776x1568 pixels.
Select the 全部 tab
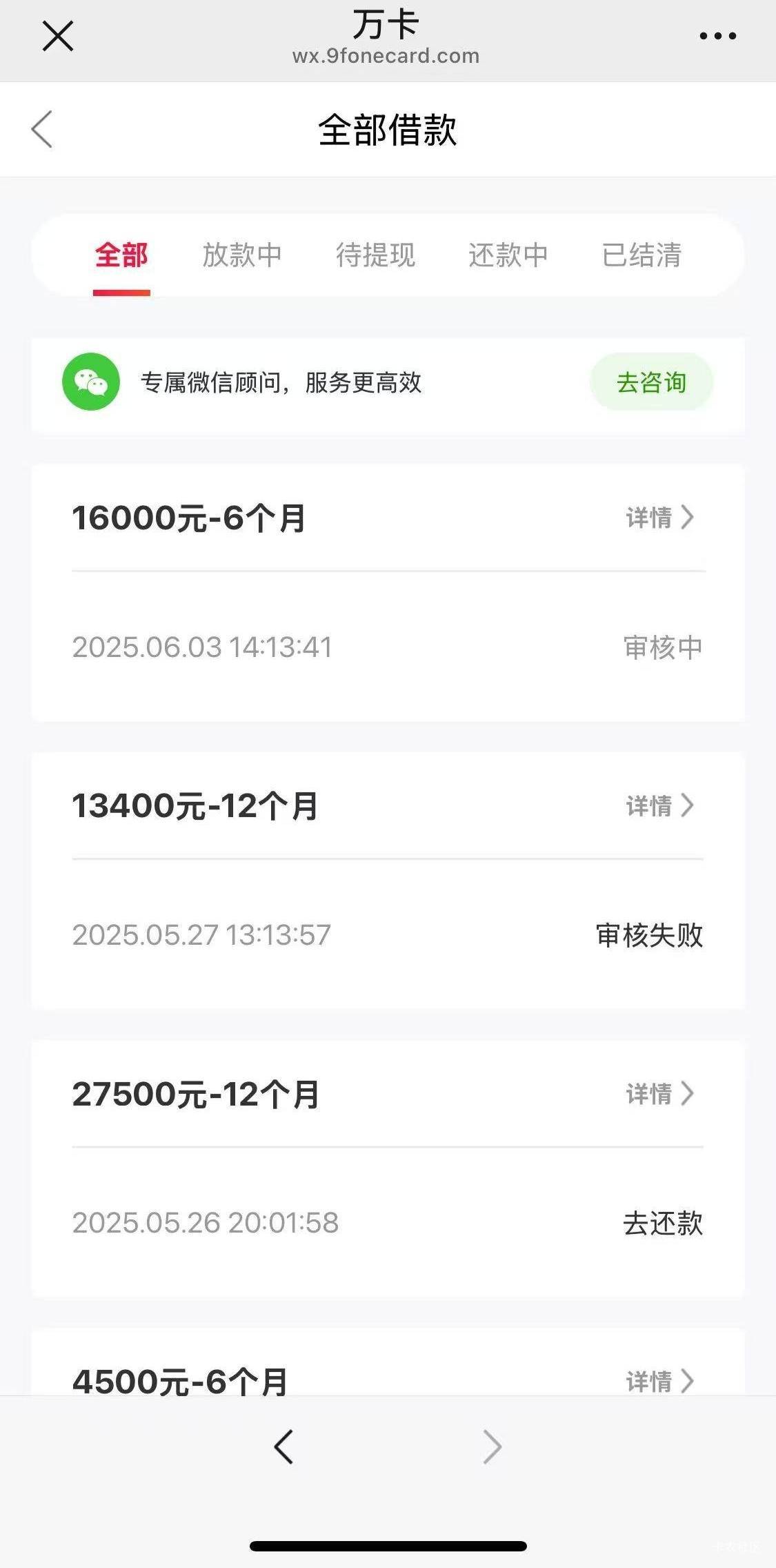121,255
